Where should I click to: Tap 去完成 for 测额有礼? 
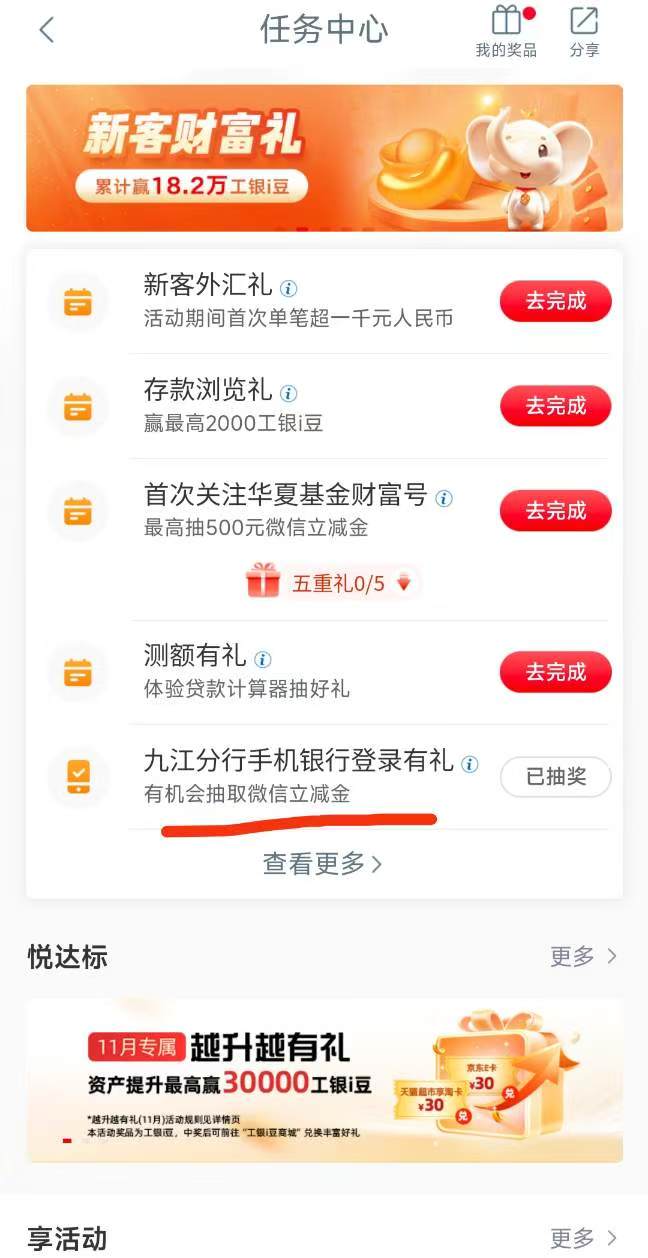point(555,672)
